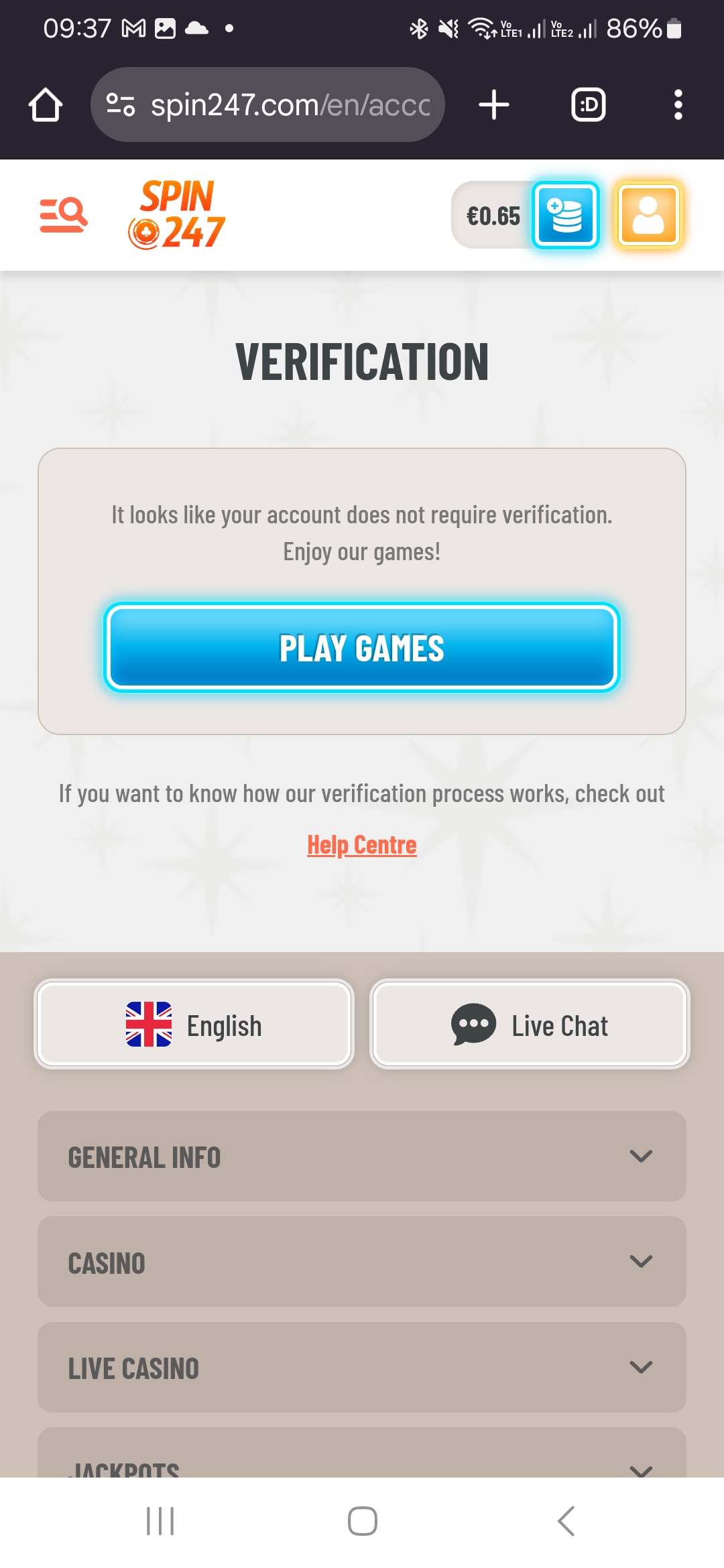This screenshot has width=724, height=1568.
Task: Open the Help Centre link
Action: 362,845
